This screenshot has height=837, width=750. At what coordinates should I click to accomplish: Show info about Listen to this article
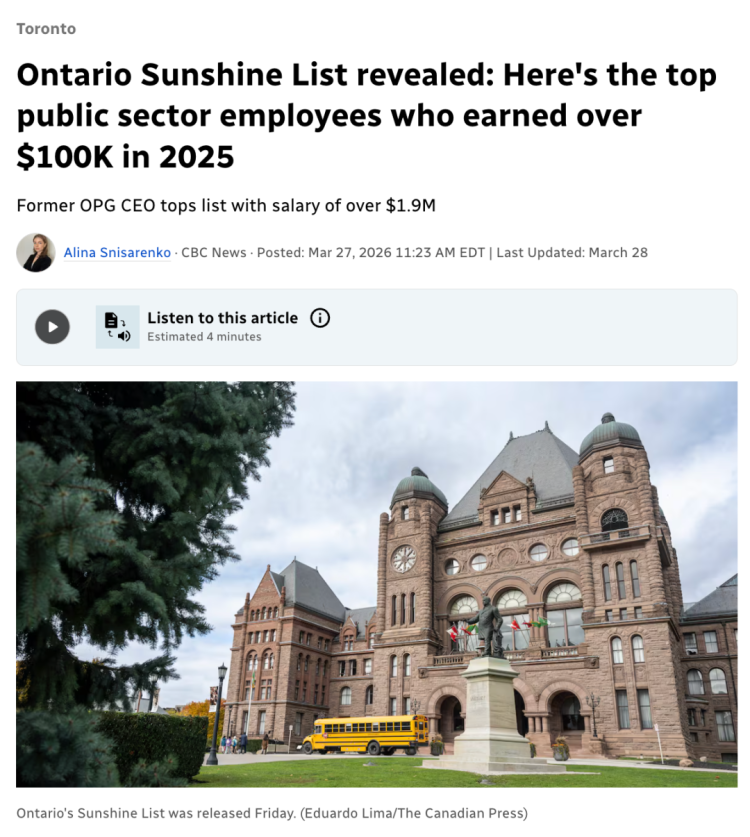point(320,318)
